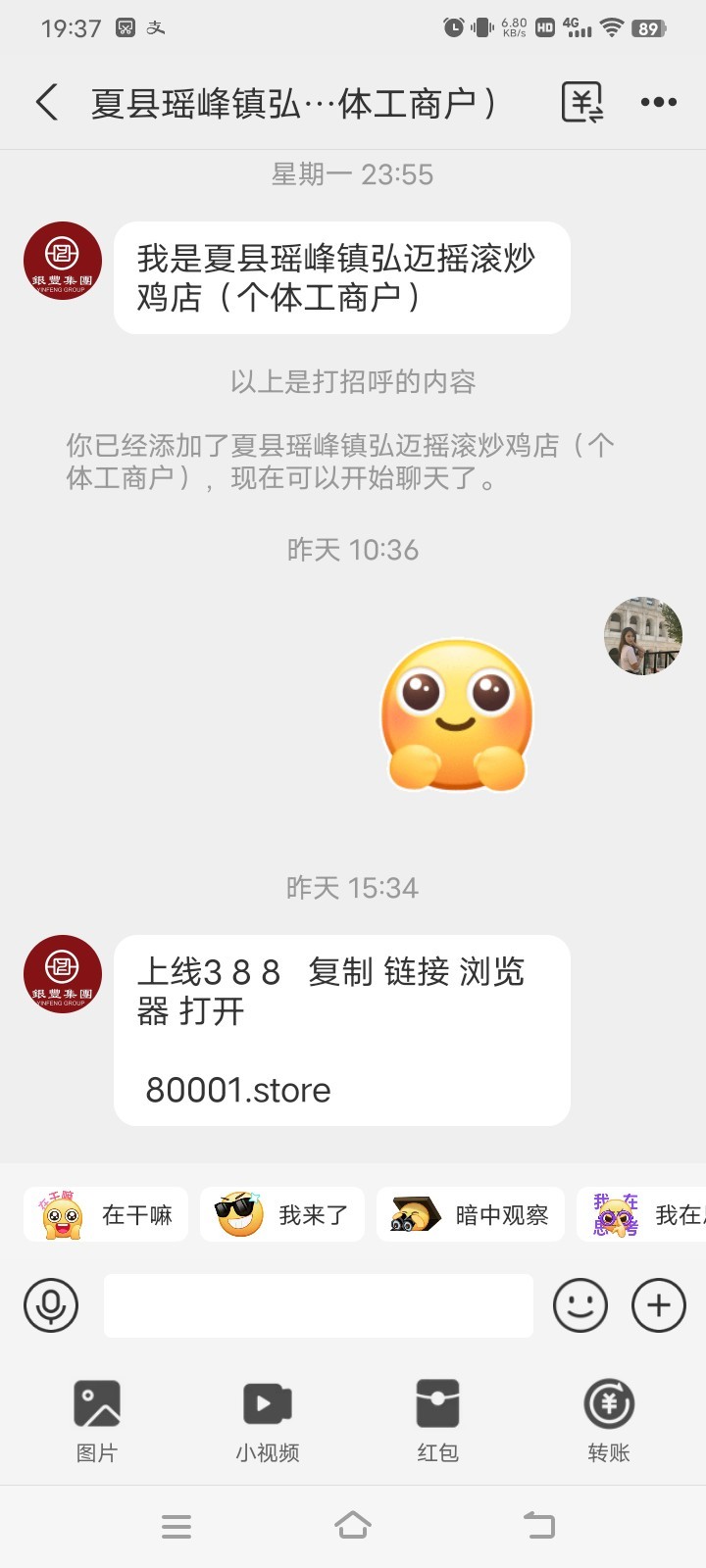Go to the system home screen
Viewport: 706px width, 1568px height.
[x=353, y=1526]
